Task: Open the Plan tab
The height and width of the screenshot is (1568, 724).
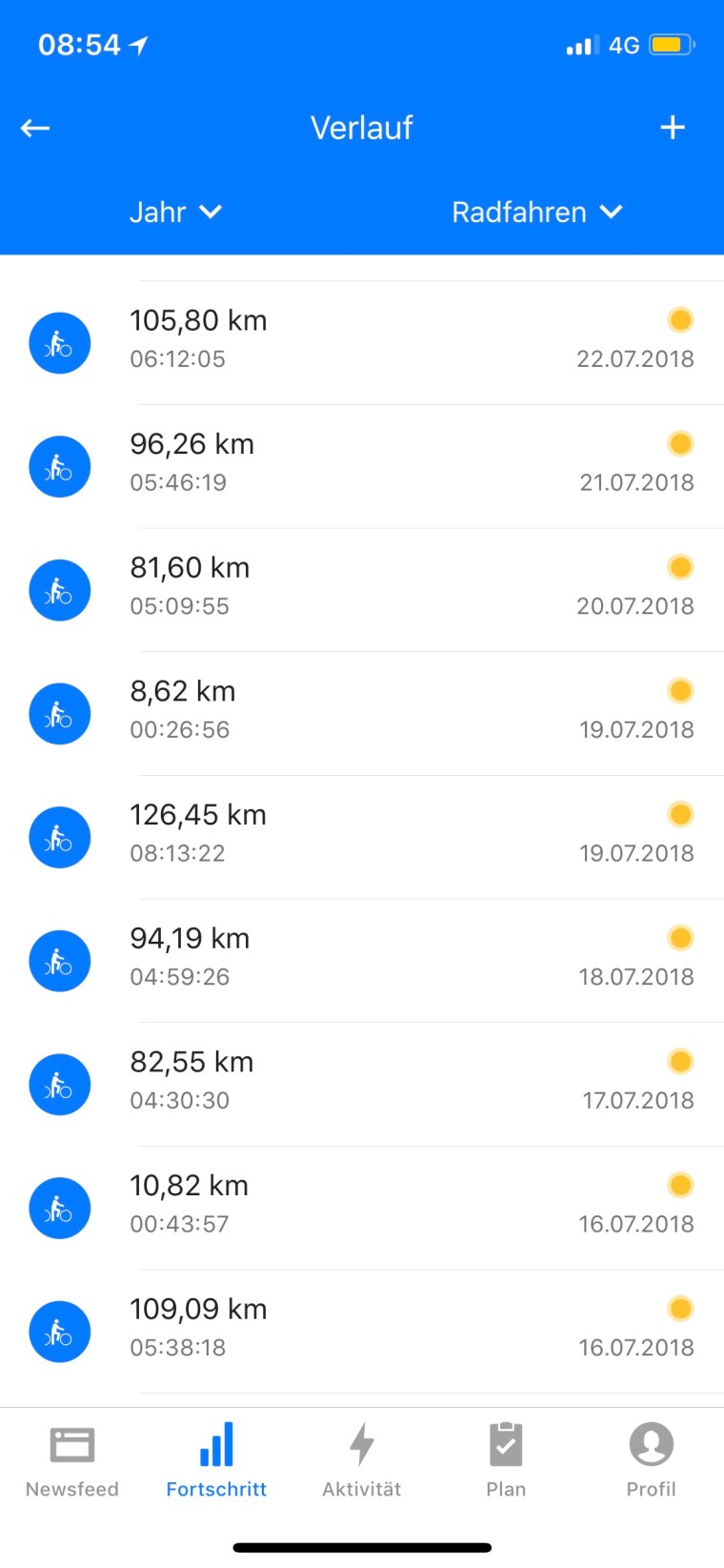Action: [x=506, y=1460]
